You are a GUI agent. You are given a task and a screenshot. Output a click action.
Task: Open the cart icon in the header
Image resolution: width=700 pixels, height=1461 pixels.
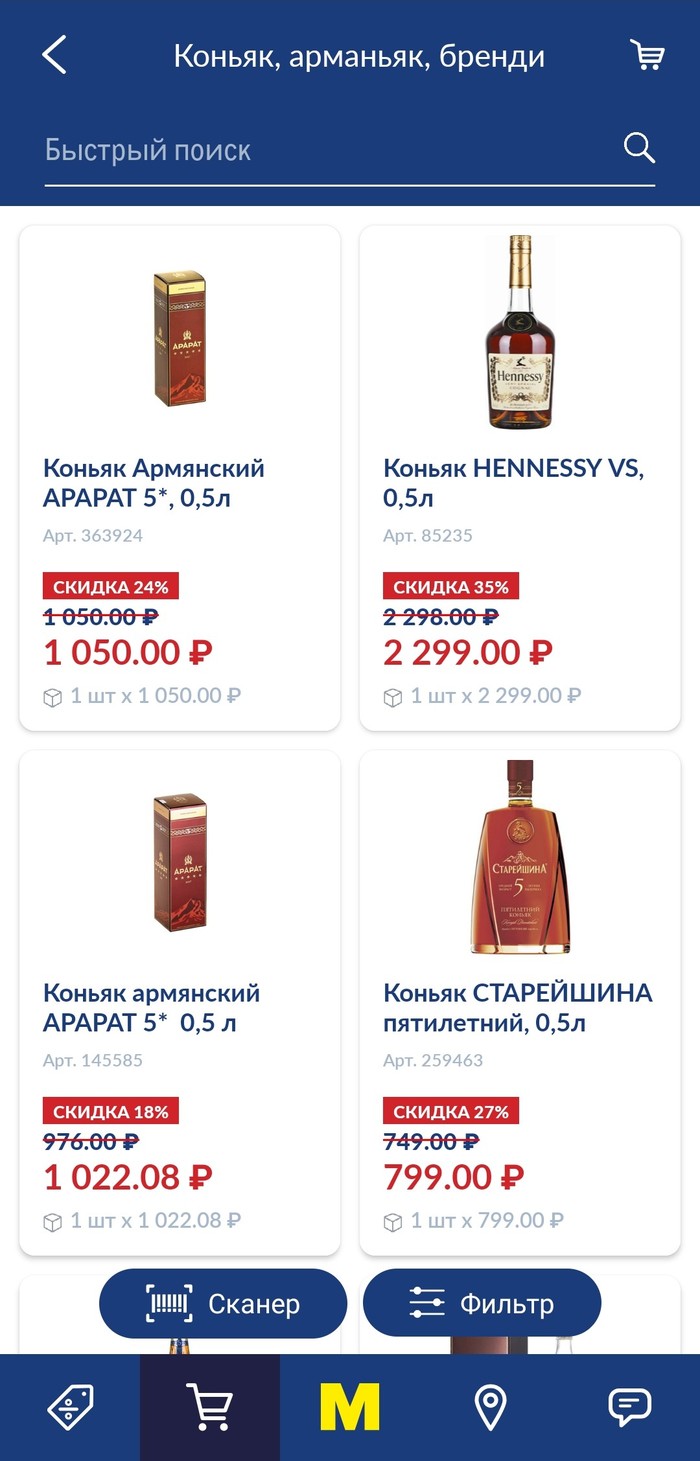(647, 55)
